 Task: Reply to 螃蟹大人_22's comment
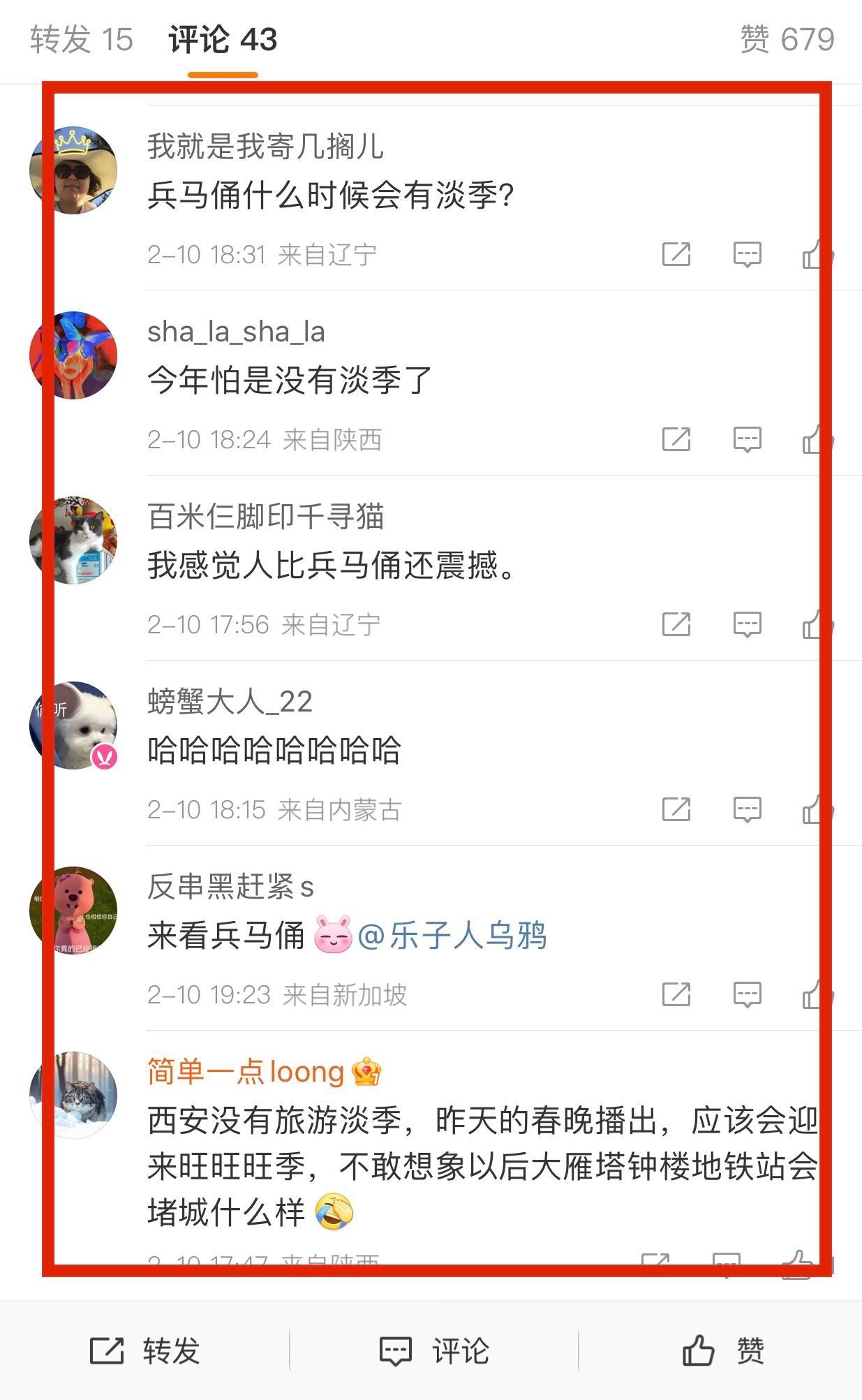(x=747, y=809)
